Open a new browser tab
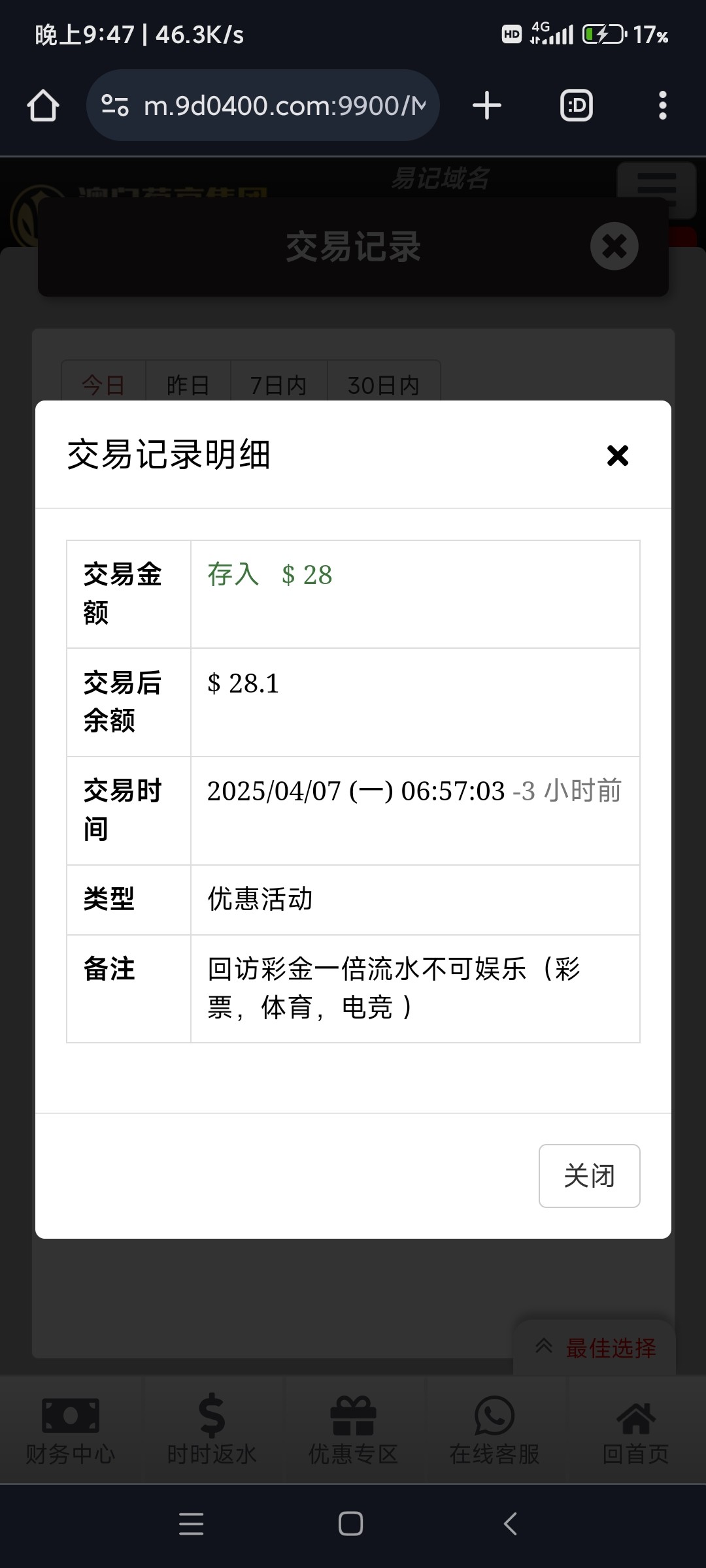Screen dimensions: 706x1568 (x=487, y=106)
